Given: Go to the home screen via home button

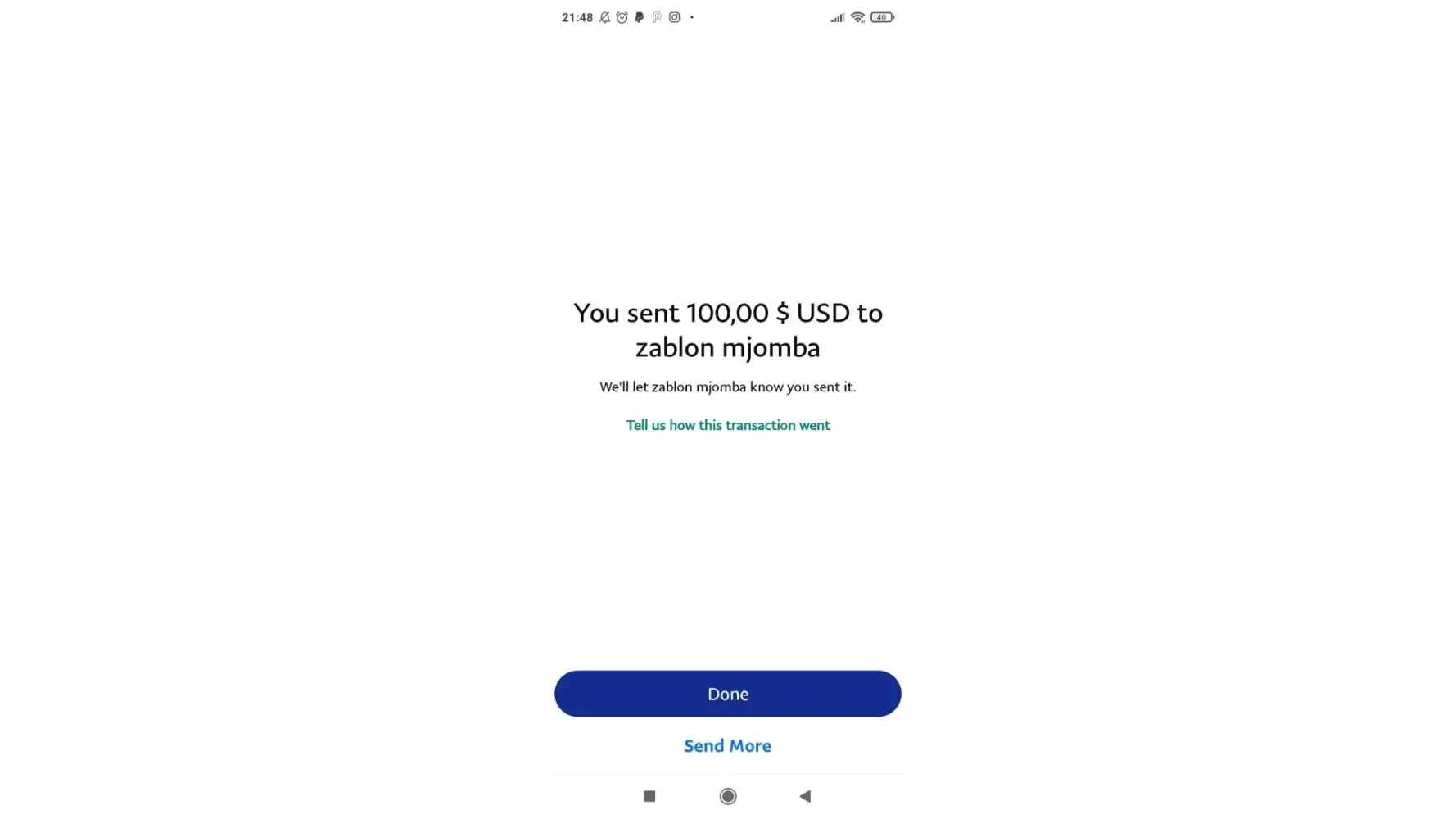Looking at the screenshot, I should pyautogui.click(x=727, y=796).
